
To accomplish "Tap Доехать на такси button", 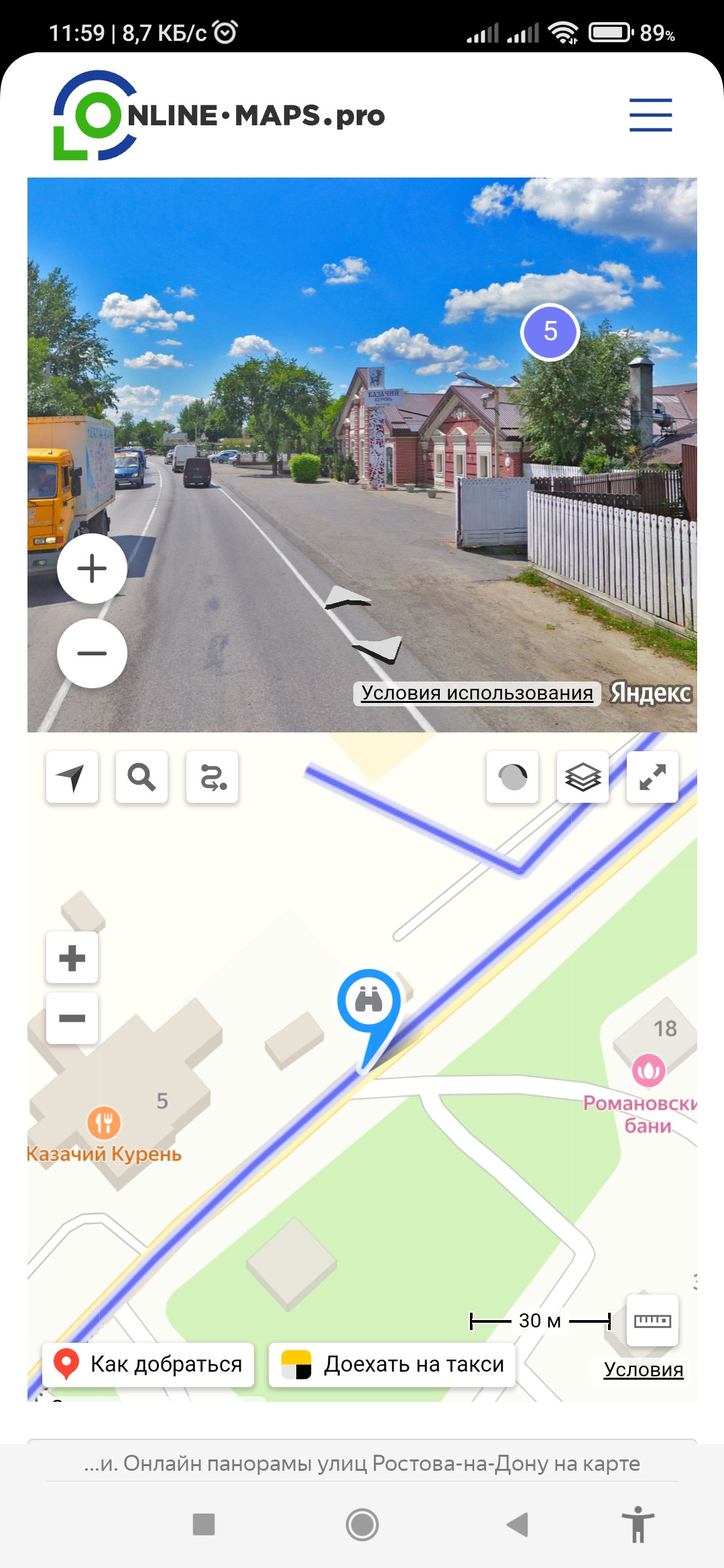I will pyautogui.click(x=392, y=1364).
